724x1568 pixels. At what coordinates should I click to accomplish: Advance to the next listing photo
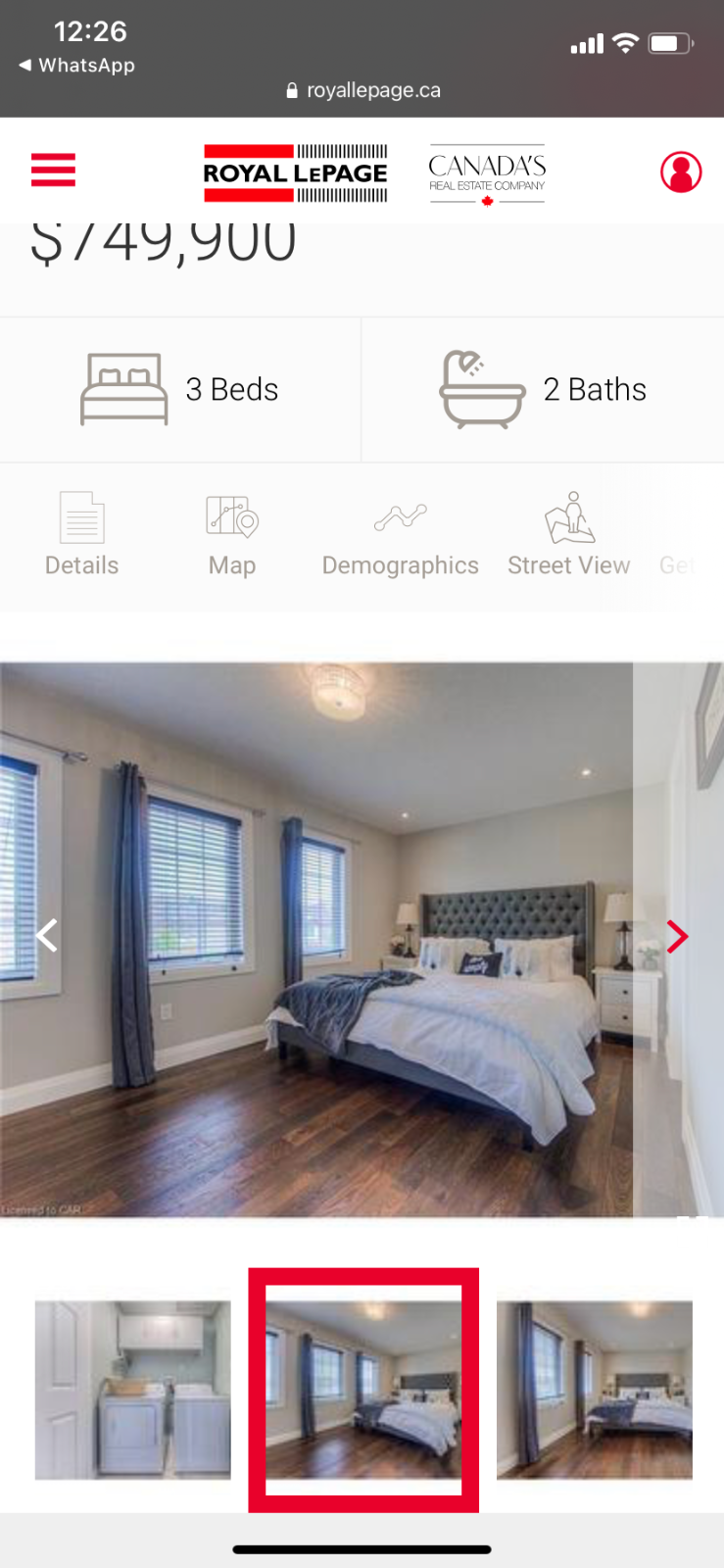pos(677,937)
